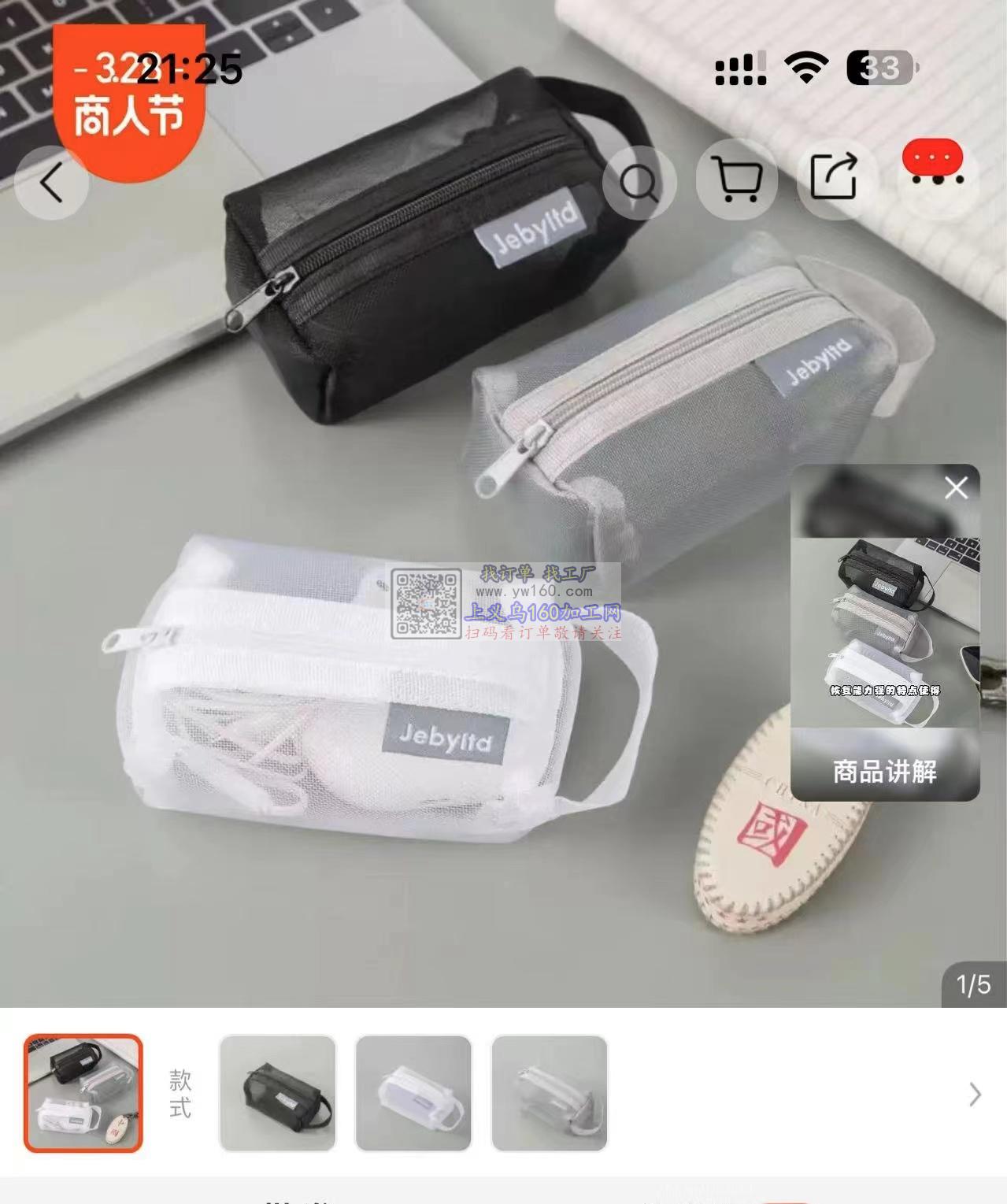Go back to the previous page
Image resolution: width=1007 pixels, height=1204 pixels.
pyautogui.click(x=51, y=183)
